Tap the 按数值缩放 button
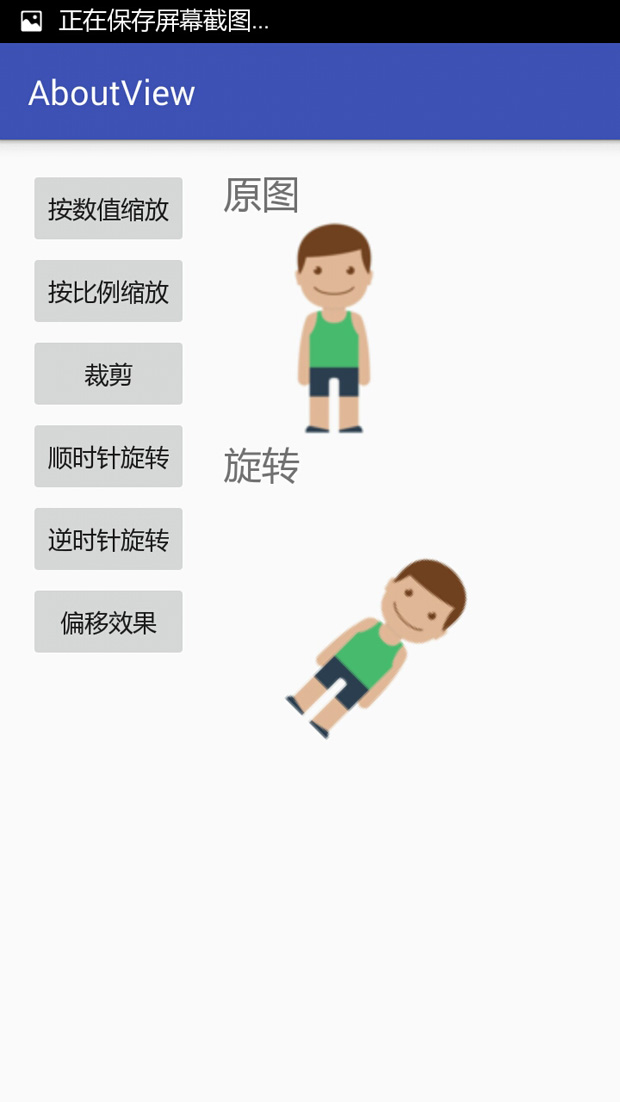The image size is (620, 1102). tap(108, 209)
